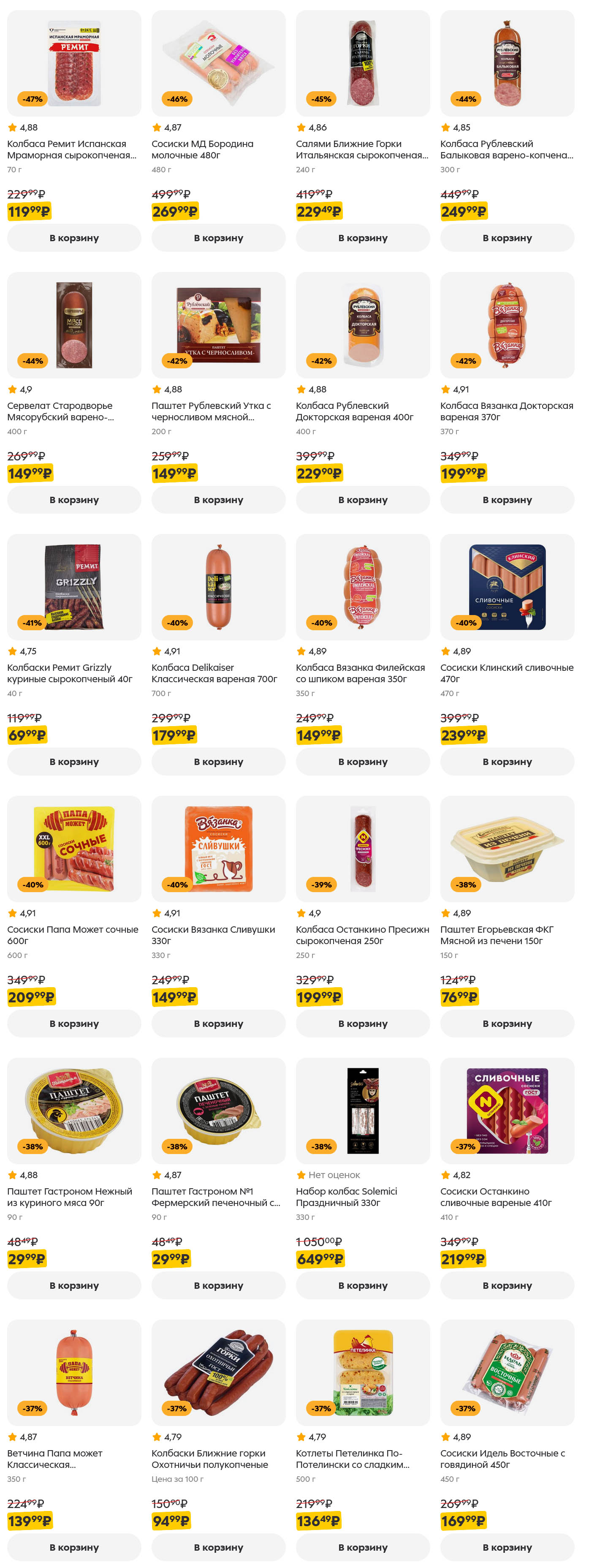Add Сервелат Стародворье Мясорубский to cart
Screen dimensions: 589x1568
[x=73, y=500]
